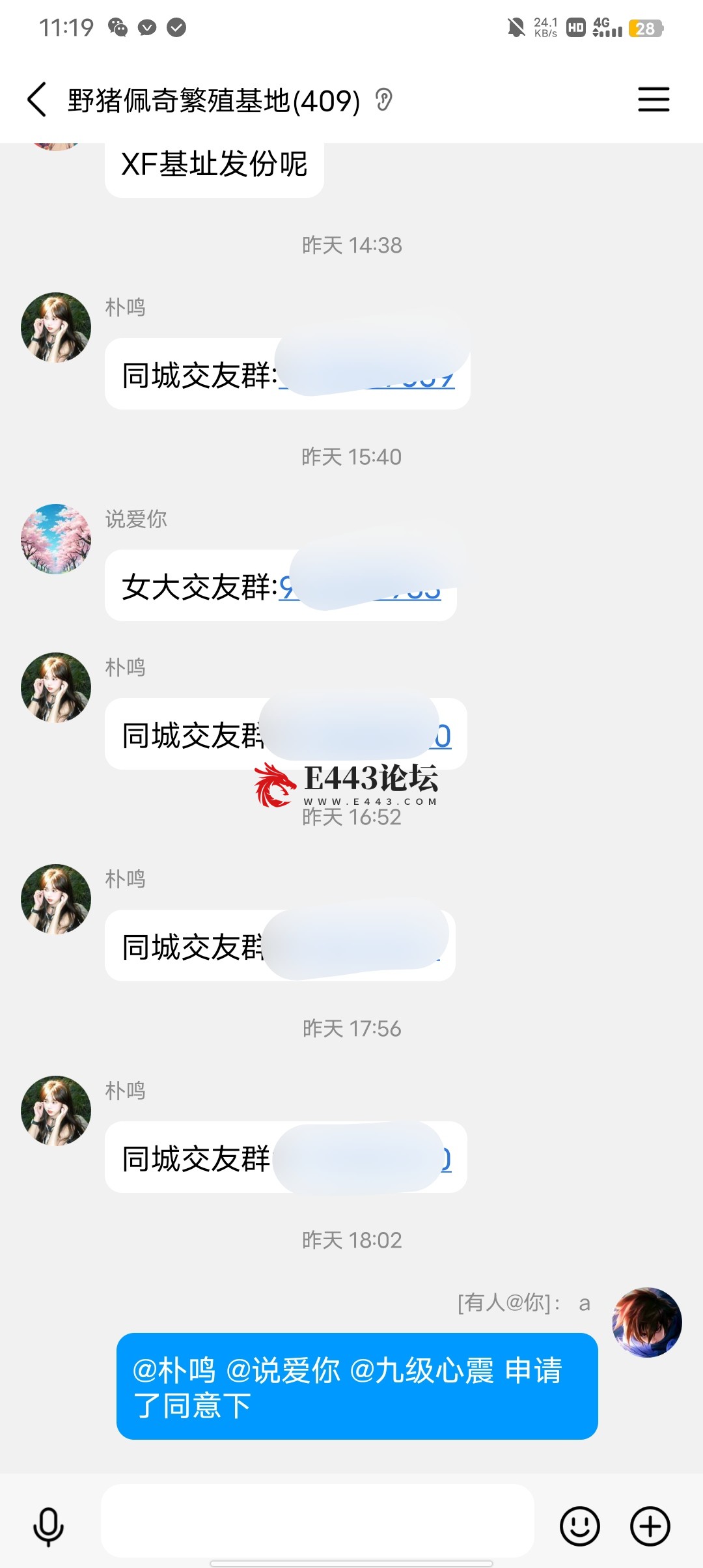Tap the microphone voice input icon
Viewport: 703px width, 1568px height.
48,1526
